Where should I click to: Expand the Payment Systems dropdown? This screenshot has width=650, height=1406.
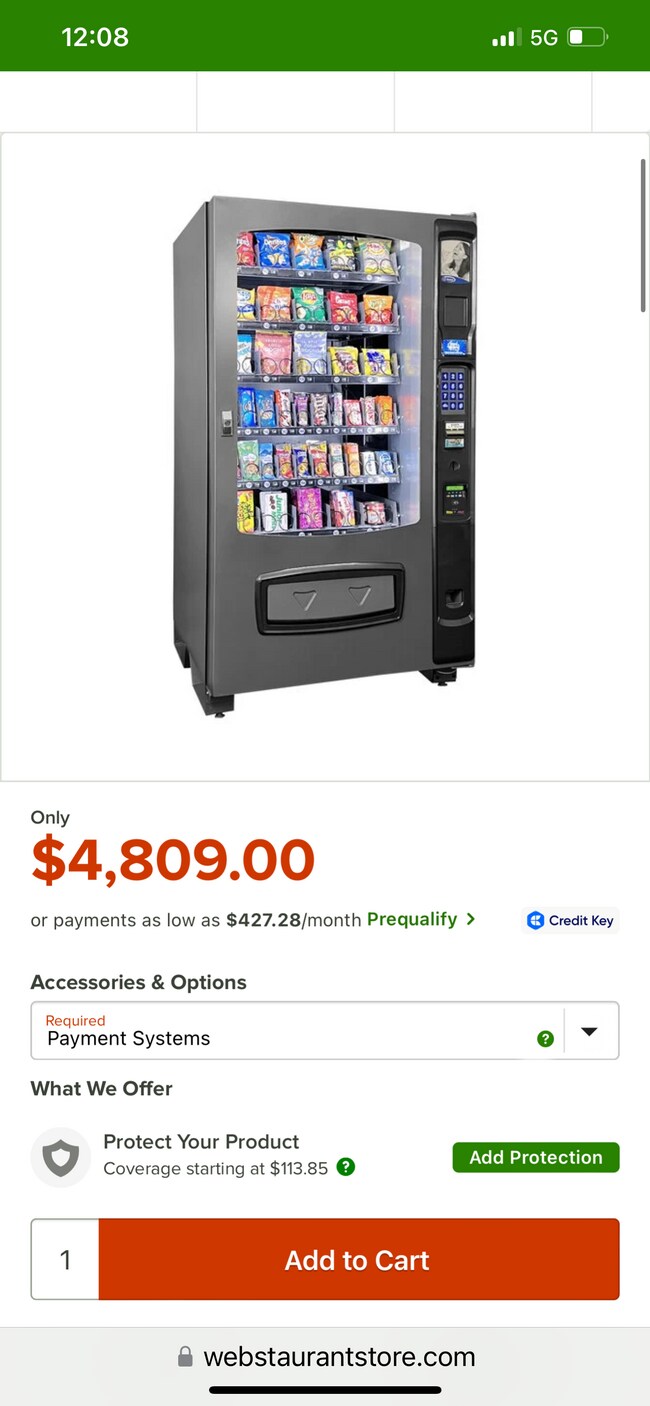click(x=590, y=1031)
